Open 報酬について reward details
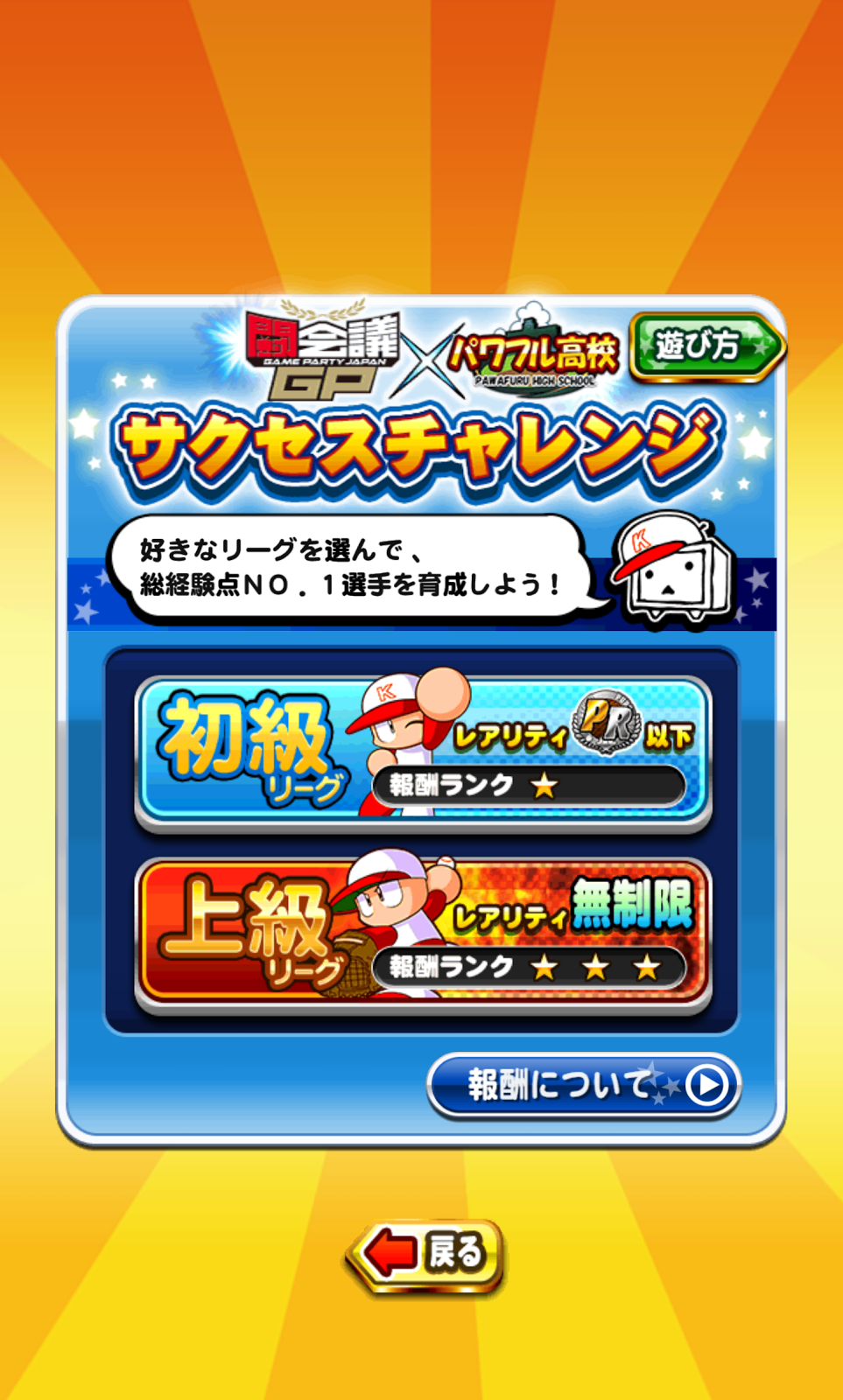843x1400 pixels. [x=584, y=1085]
